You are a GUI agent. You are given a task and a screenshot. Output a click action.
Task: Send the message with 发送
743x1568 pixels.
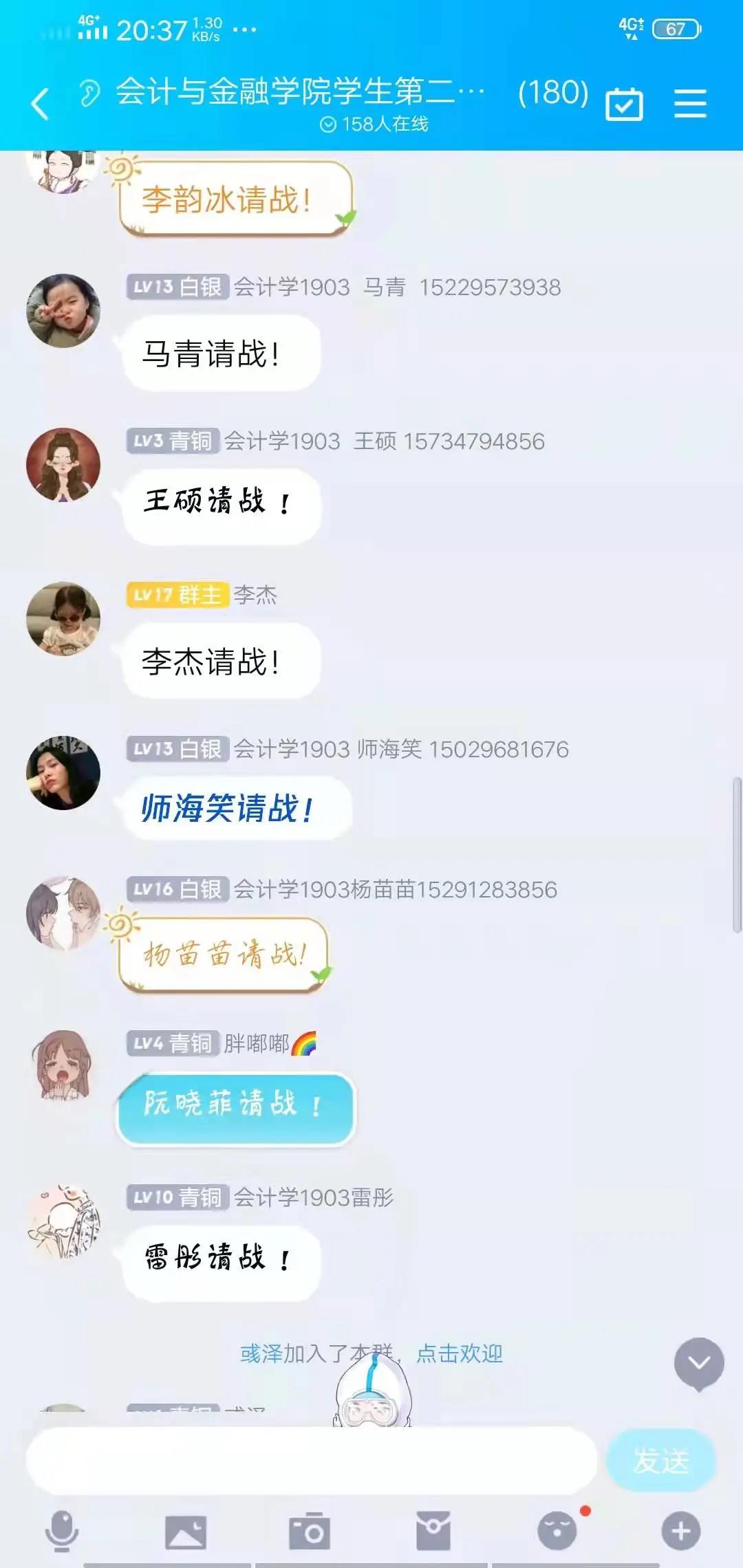pyautogui.click(x=660, y=1461)
